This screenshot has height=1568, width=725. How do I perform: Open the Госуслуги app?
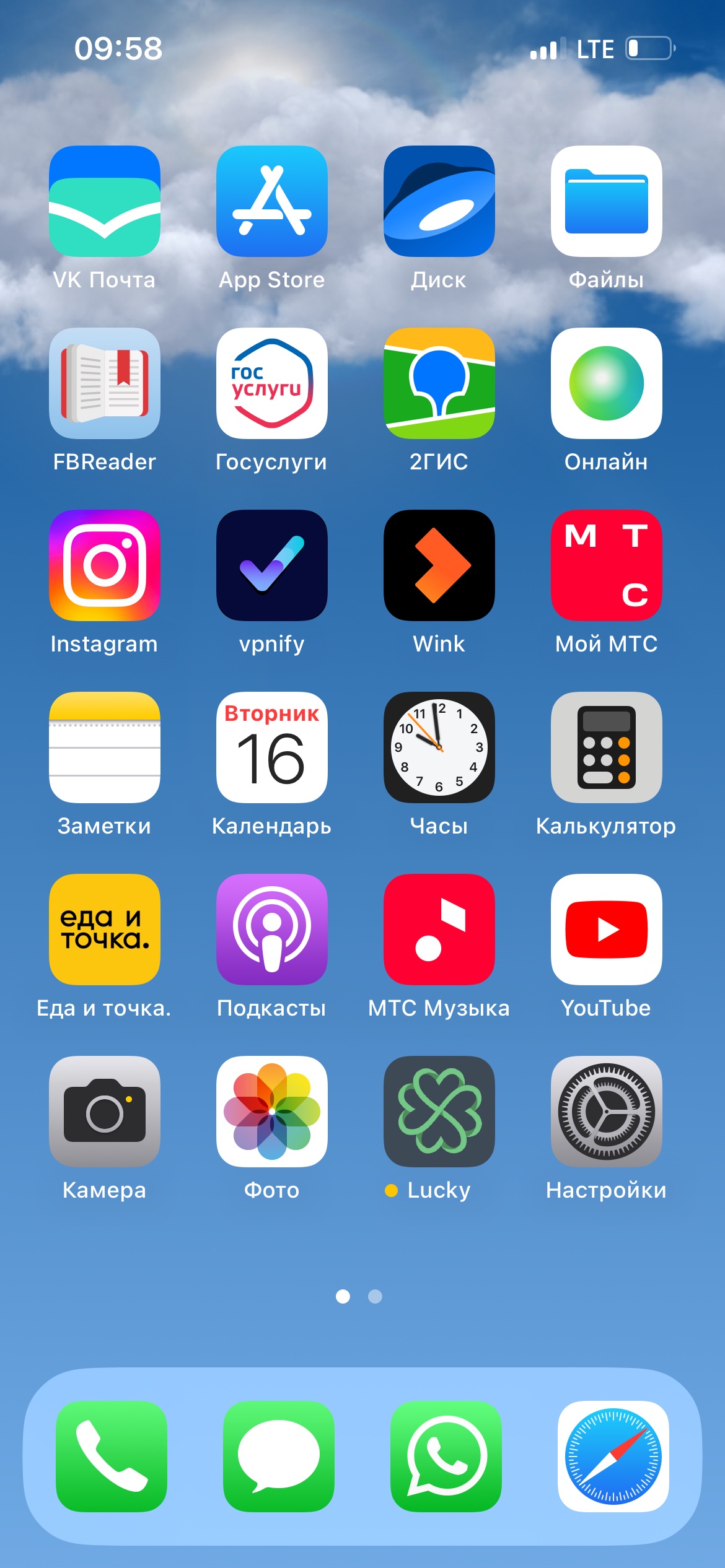[272, 383]
